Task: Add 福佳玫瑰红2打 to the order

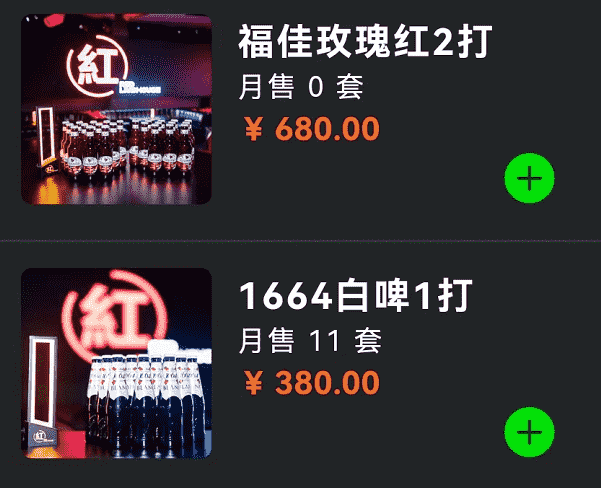Action: tap(530, 178)
